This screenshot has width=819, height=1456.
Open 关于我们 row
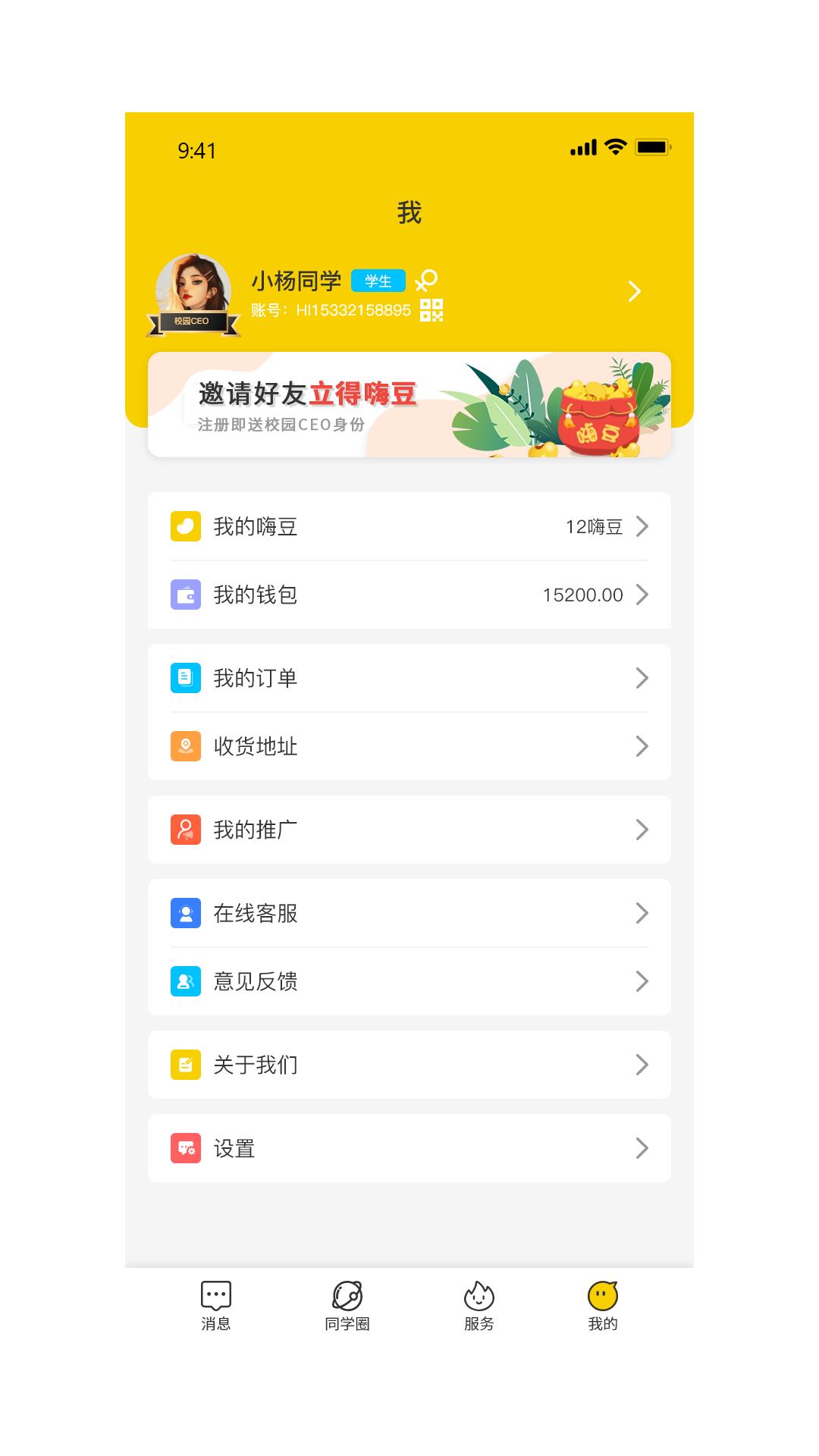(409, 1065)
